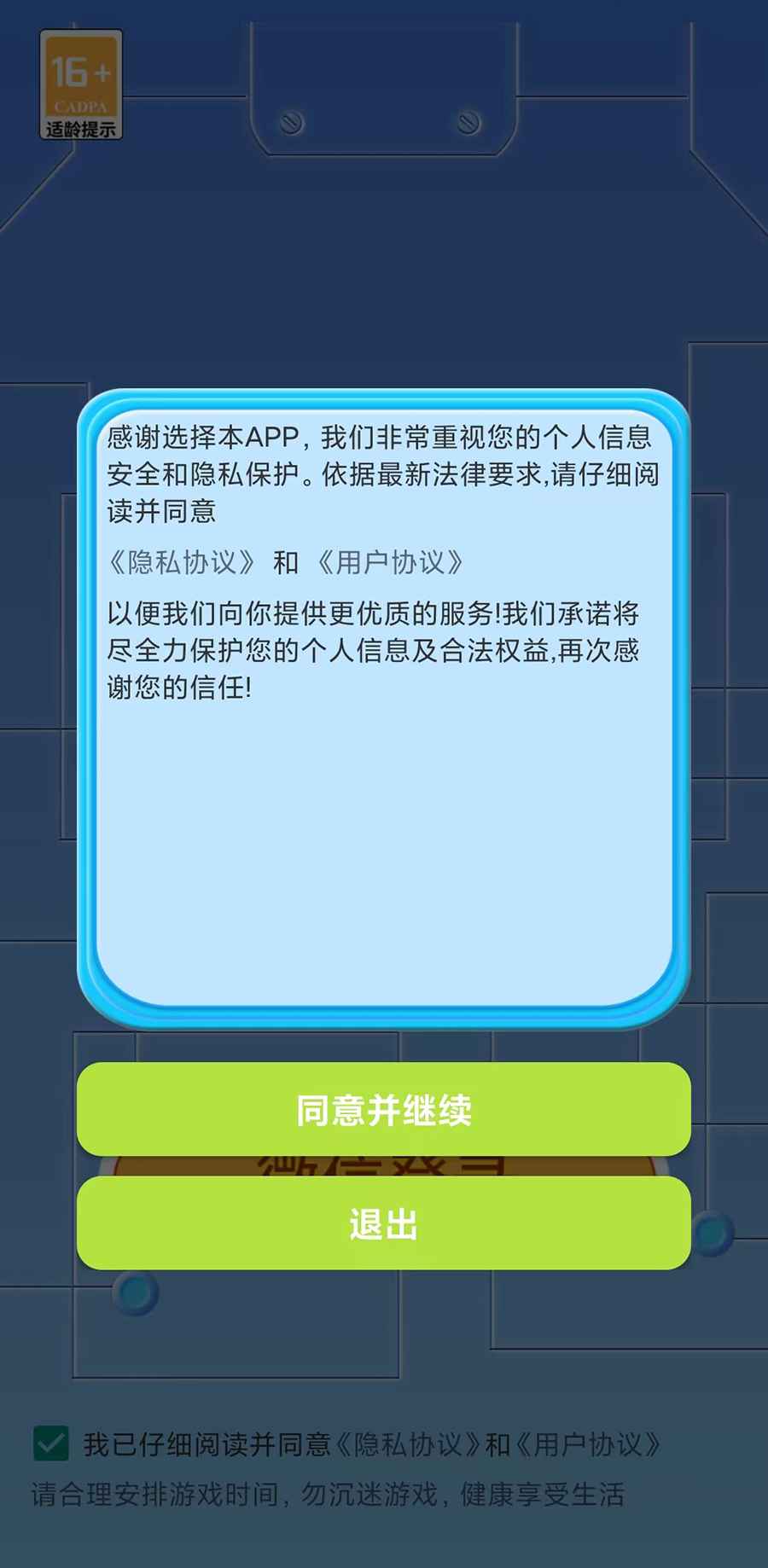768x1568 pixels.
Task: Open the 《用户协议》 link in the dialog
Action: (x=390, y=562)
